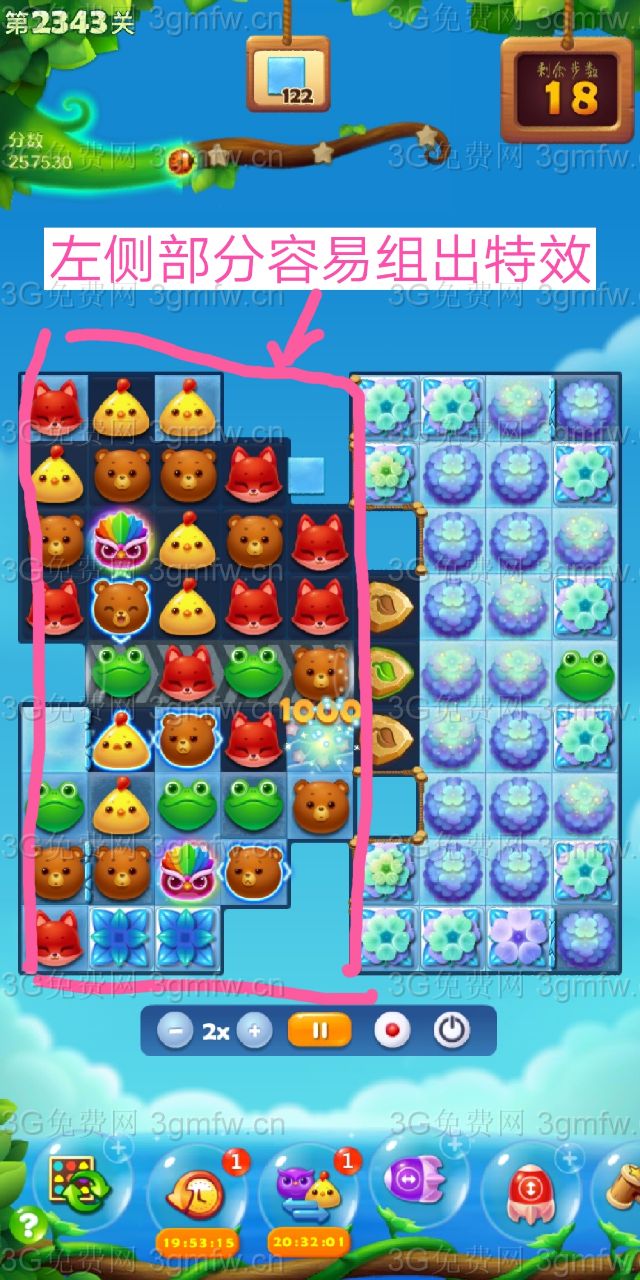Open the green question mark help
The height and width of the screenshot is (1280, 640).
29,1252
